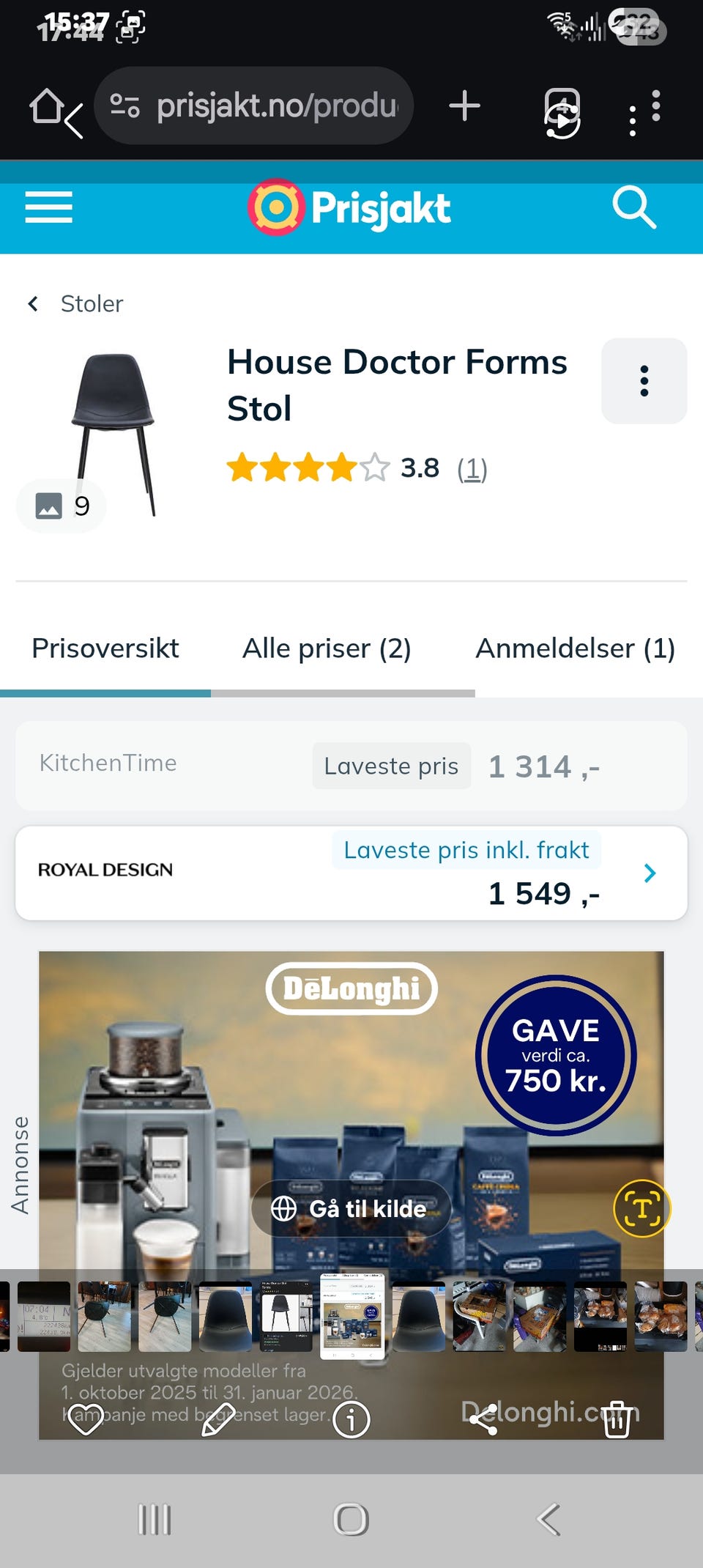Open the browser tab switcher
Image resolution: width=703 pixels, height=1568 pixels.
coord(560,106)
